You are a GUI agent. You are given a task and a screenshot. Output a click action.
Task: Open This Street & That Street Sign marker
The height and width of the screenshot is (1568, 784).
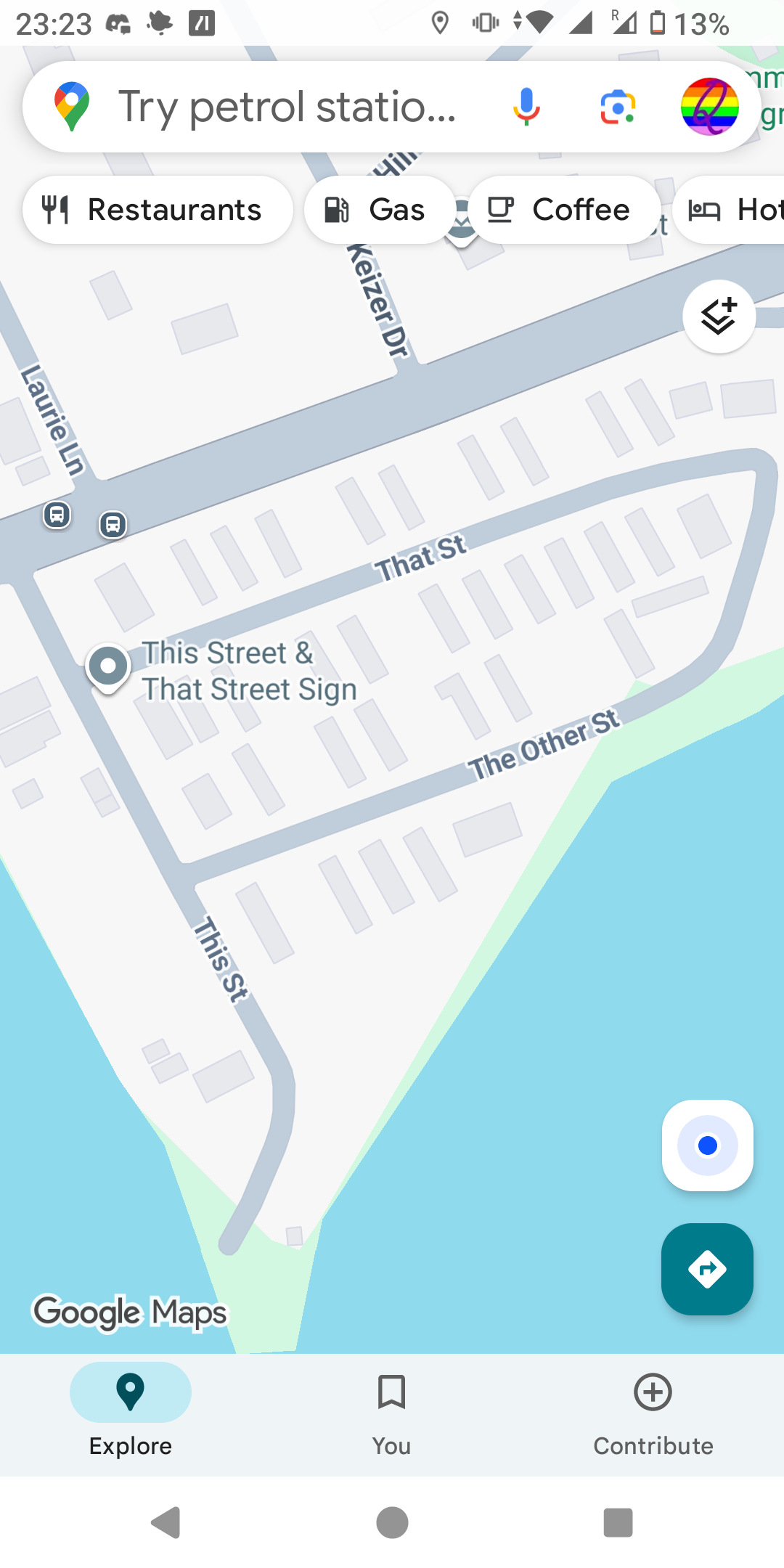point(109,666)
